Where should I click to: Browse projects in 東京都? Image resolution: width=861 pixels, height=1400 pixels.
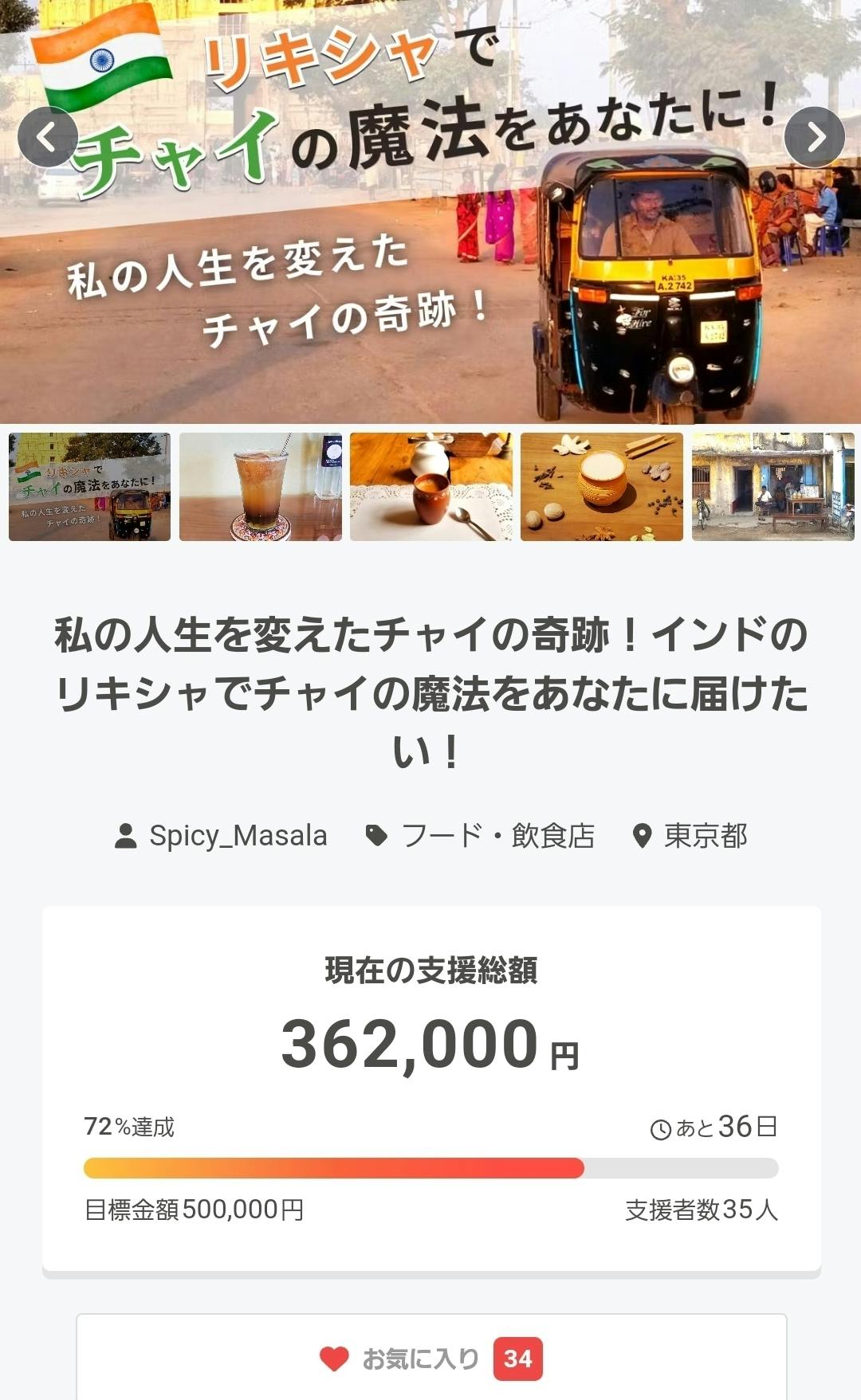pos(690,836)
